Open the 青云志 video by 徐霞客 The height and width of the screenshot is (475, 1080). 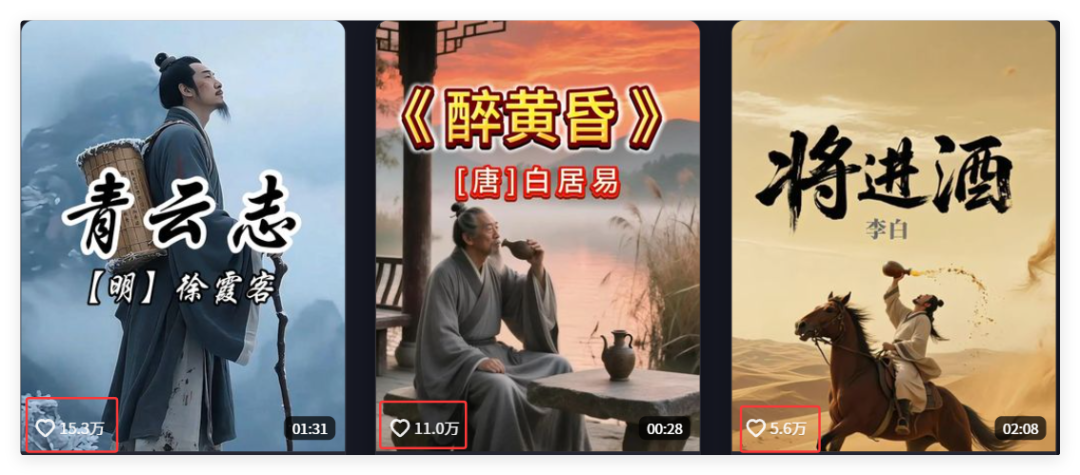183,235
